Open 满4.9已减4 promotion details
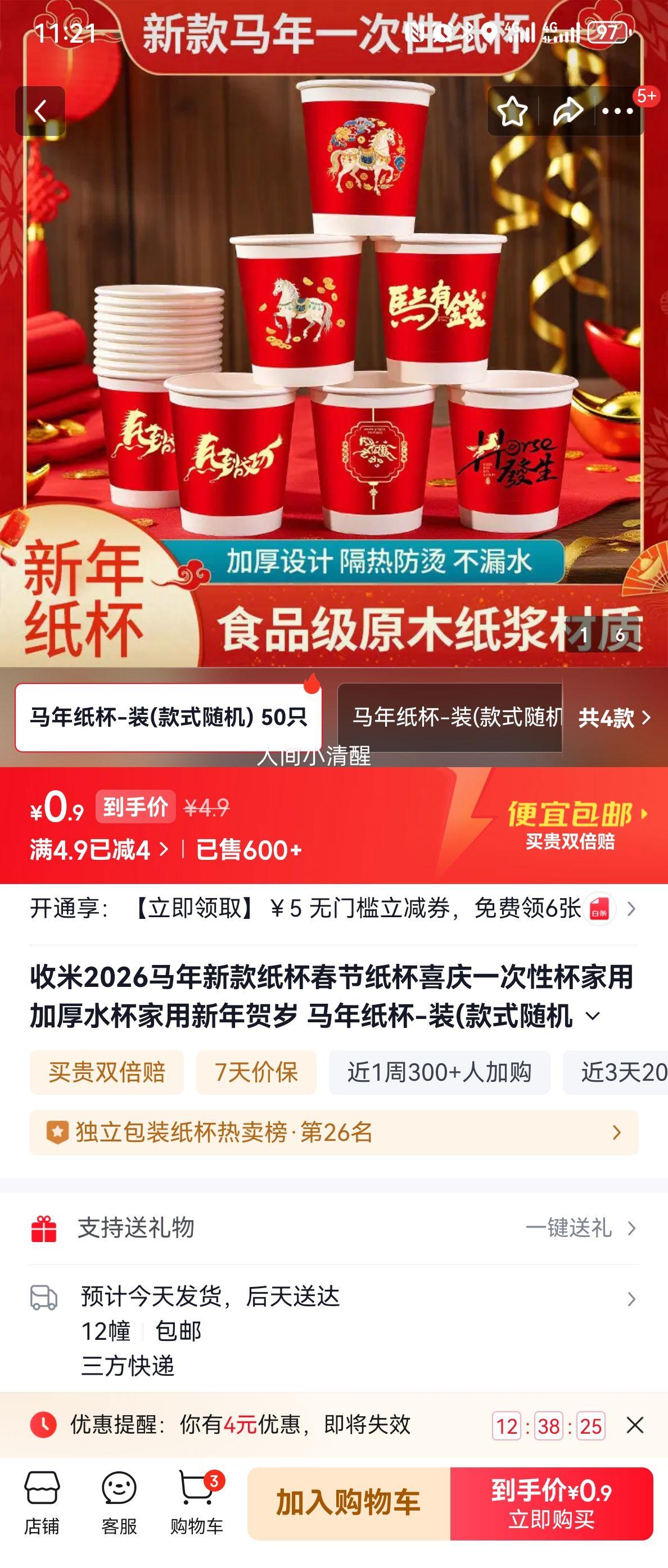The image size is (668, 1568). point(87,851)
